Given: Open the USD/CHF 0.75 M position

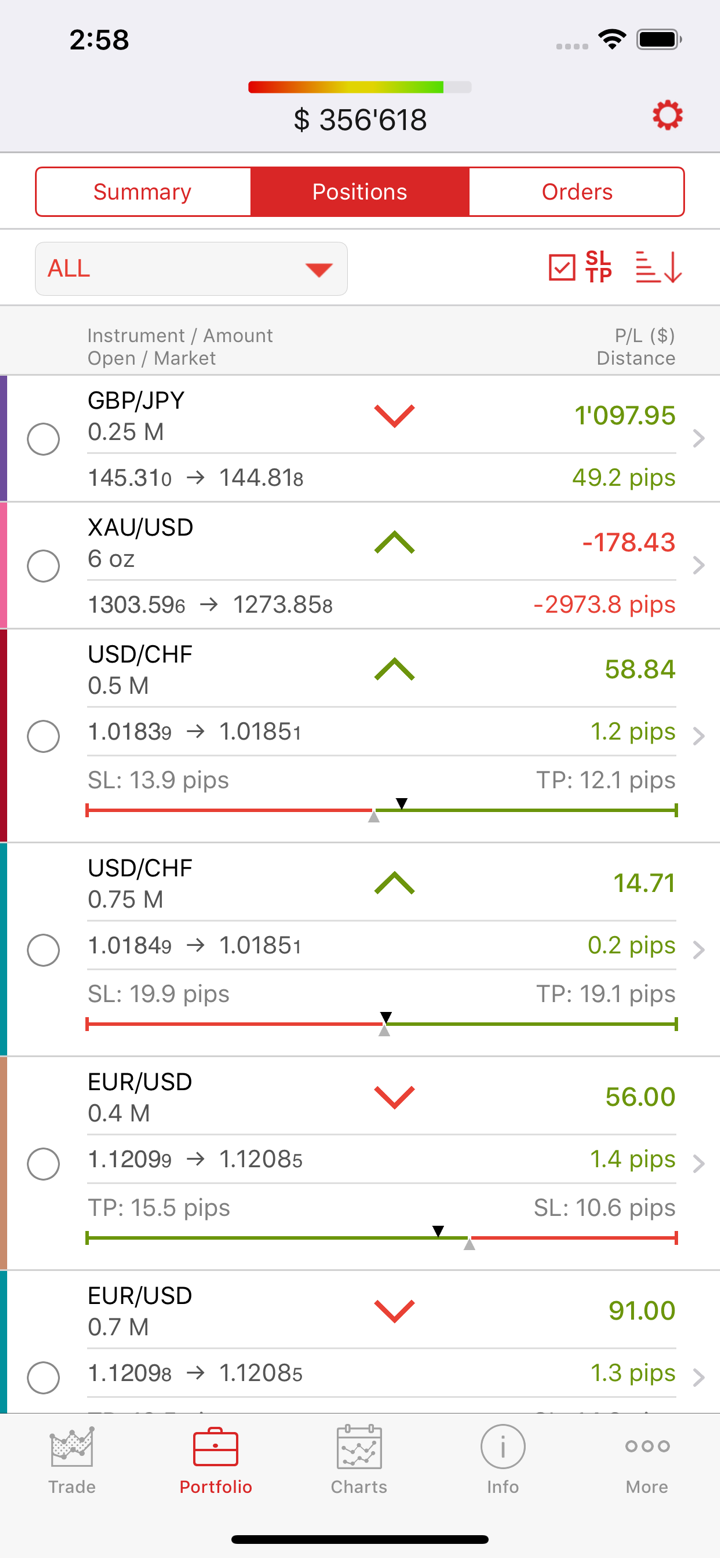Looking at the screenshot, I should tap(699, 949).
